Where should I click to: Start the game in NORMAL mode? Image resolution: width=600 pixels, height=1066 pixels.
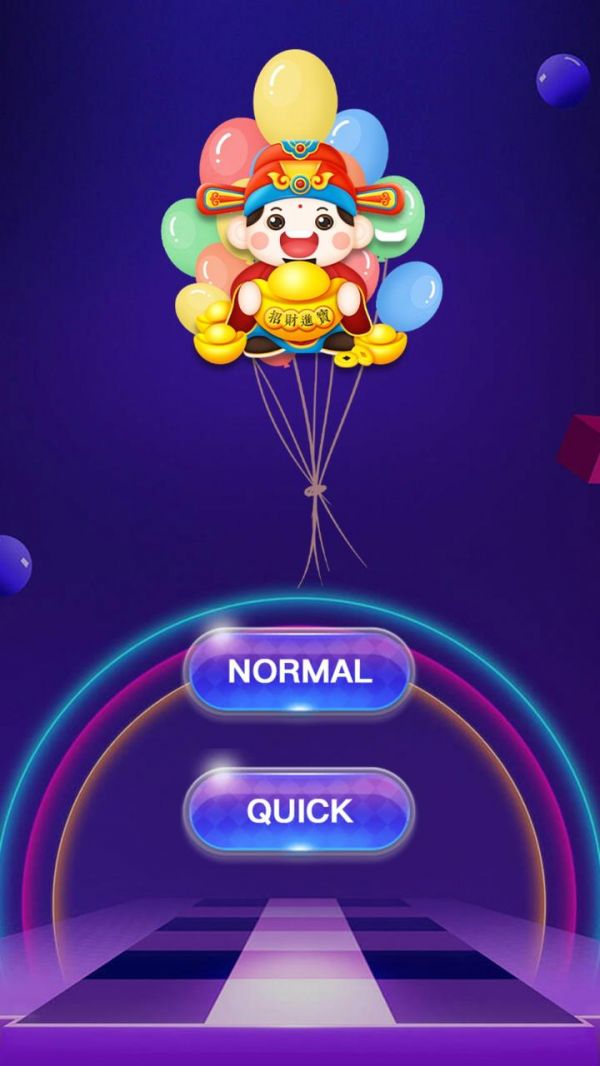(x=299, y=671)
